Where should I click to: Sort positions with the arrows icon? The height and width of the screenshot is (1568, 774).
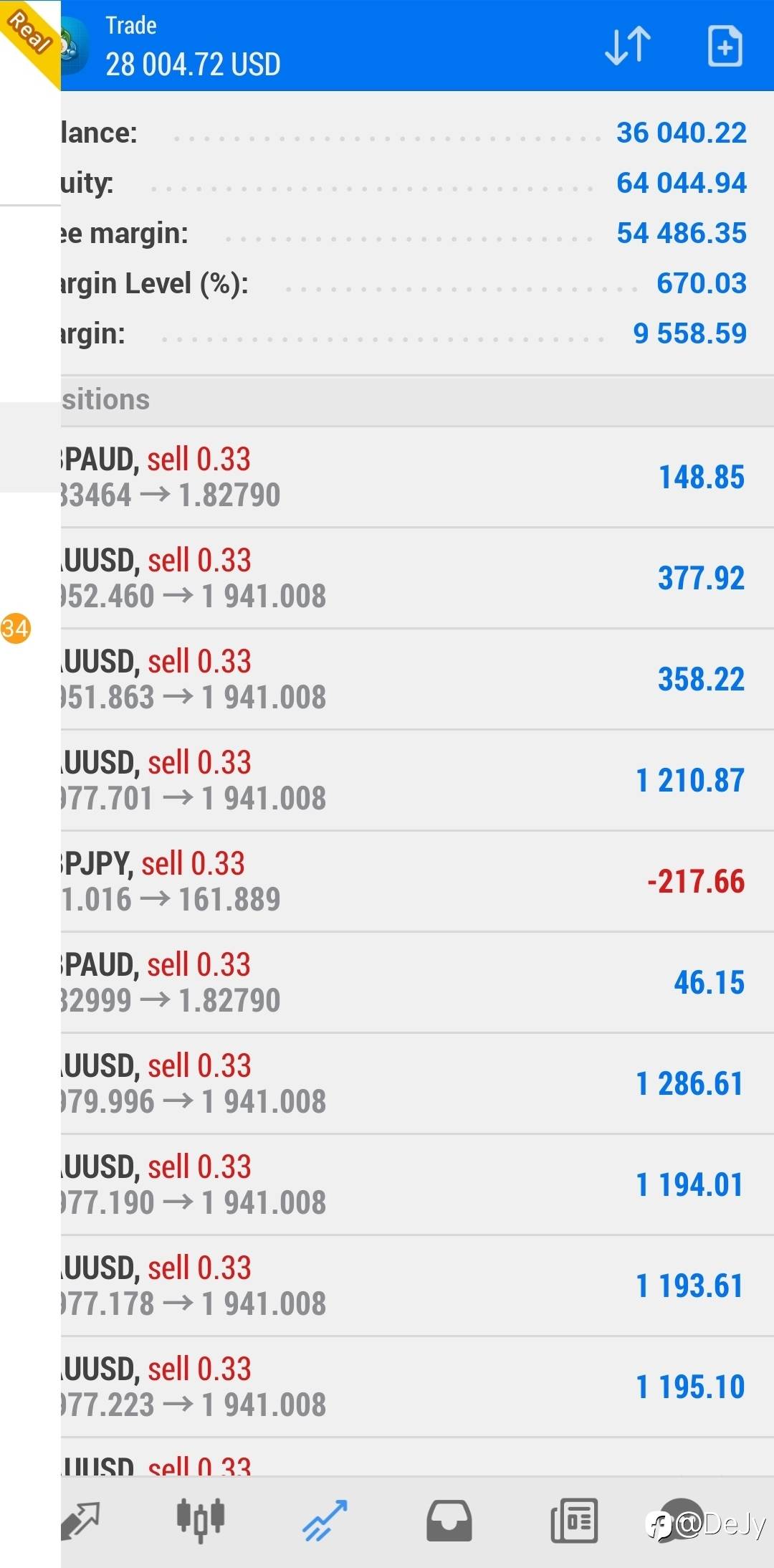(x=628, y=46)
